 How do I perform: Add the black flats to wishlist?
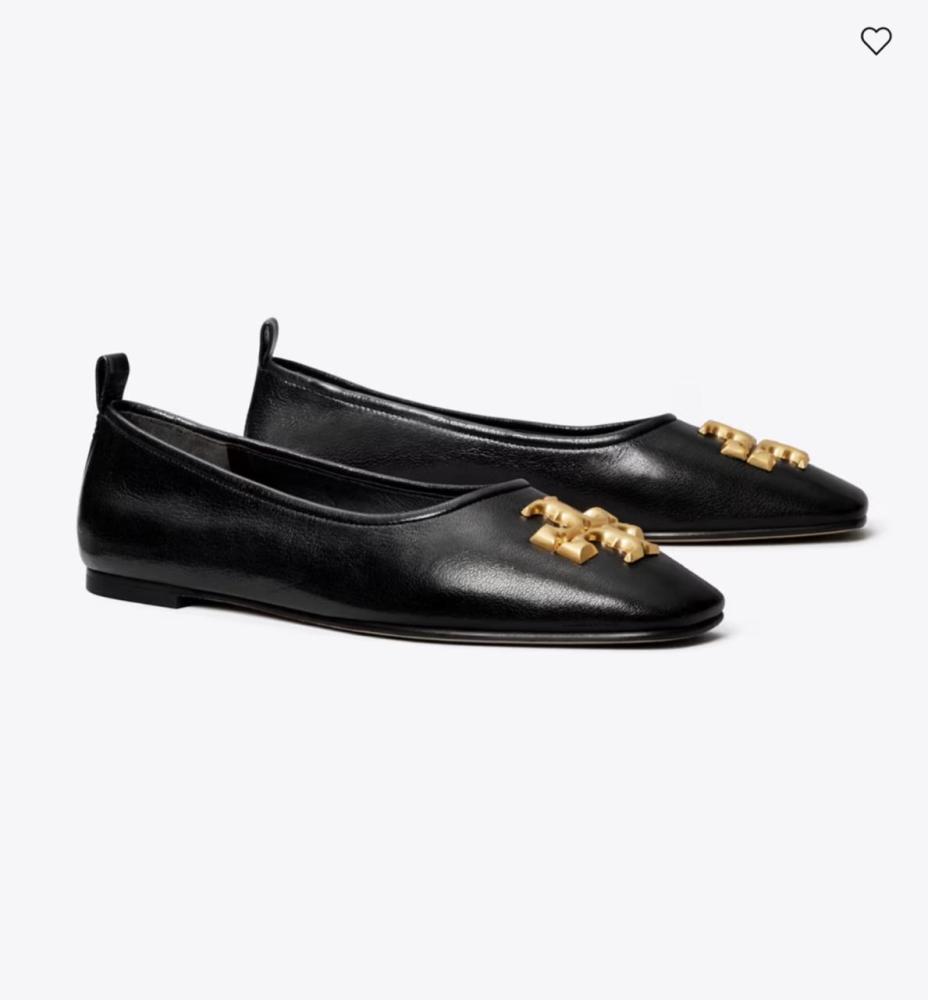876,41
